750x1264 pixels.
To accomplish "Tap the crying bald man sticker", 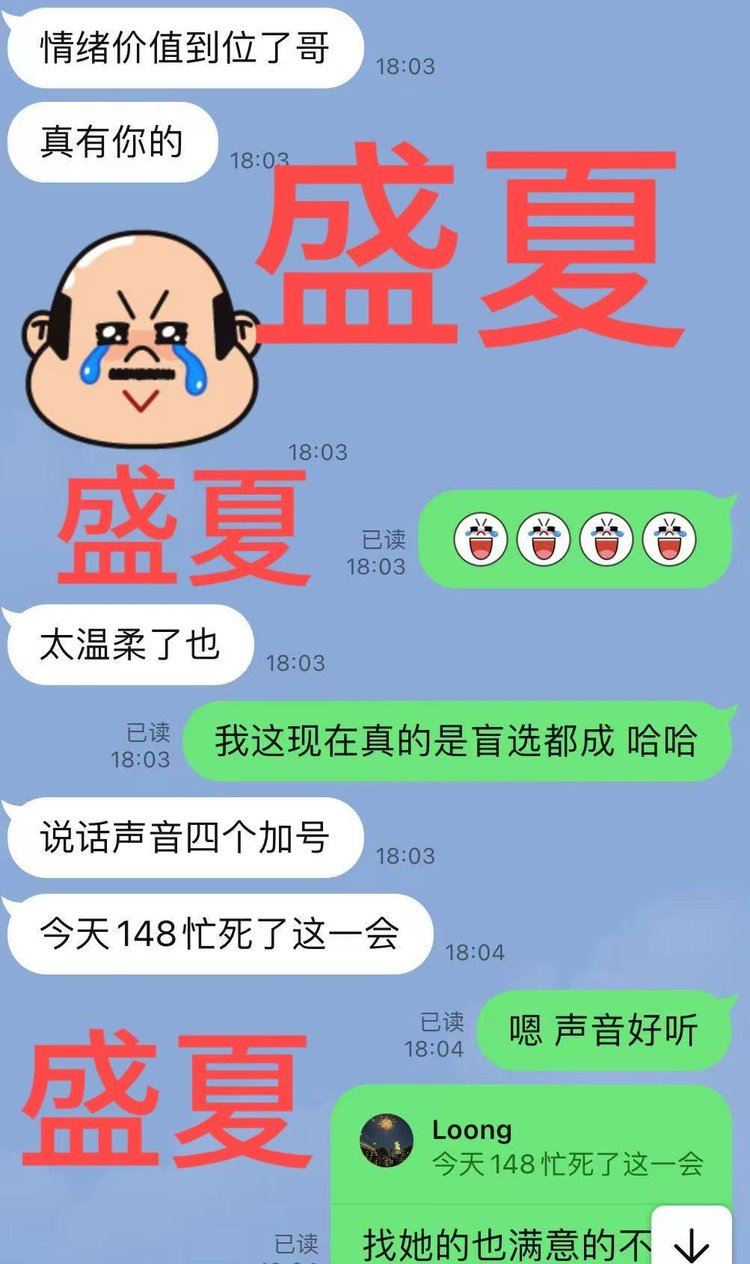I will (x=141, y=338).
